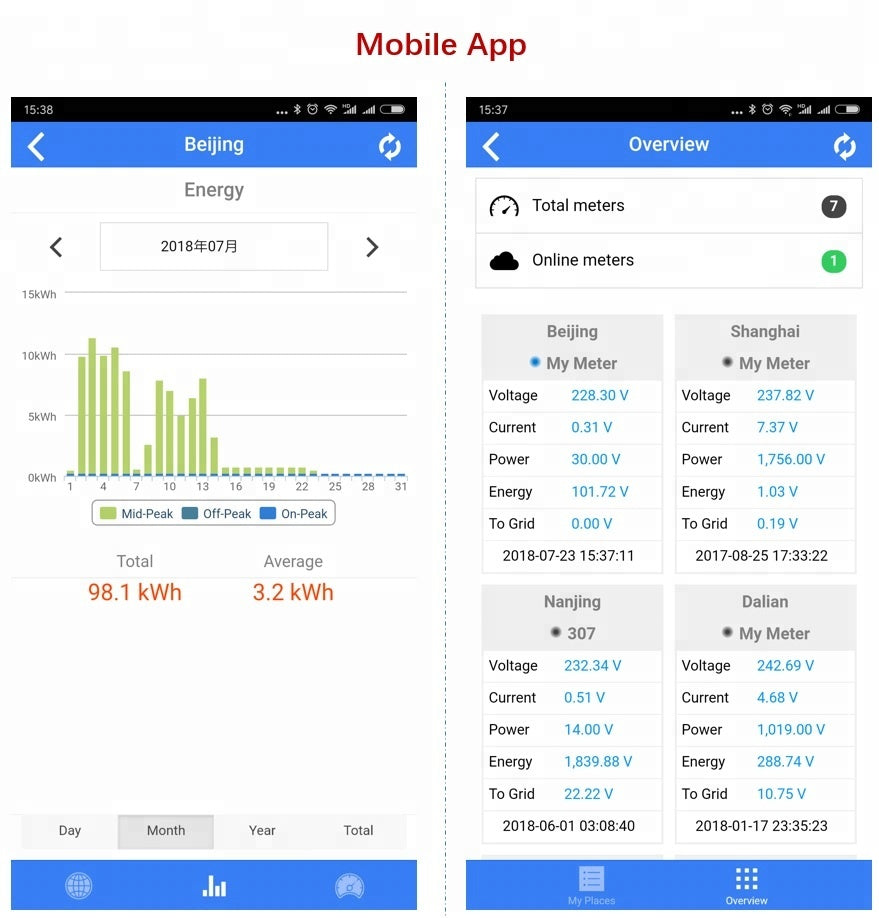Click the Total meters gauge icon
879x918 pixels.
504,206
